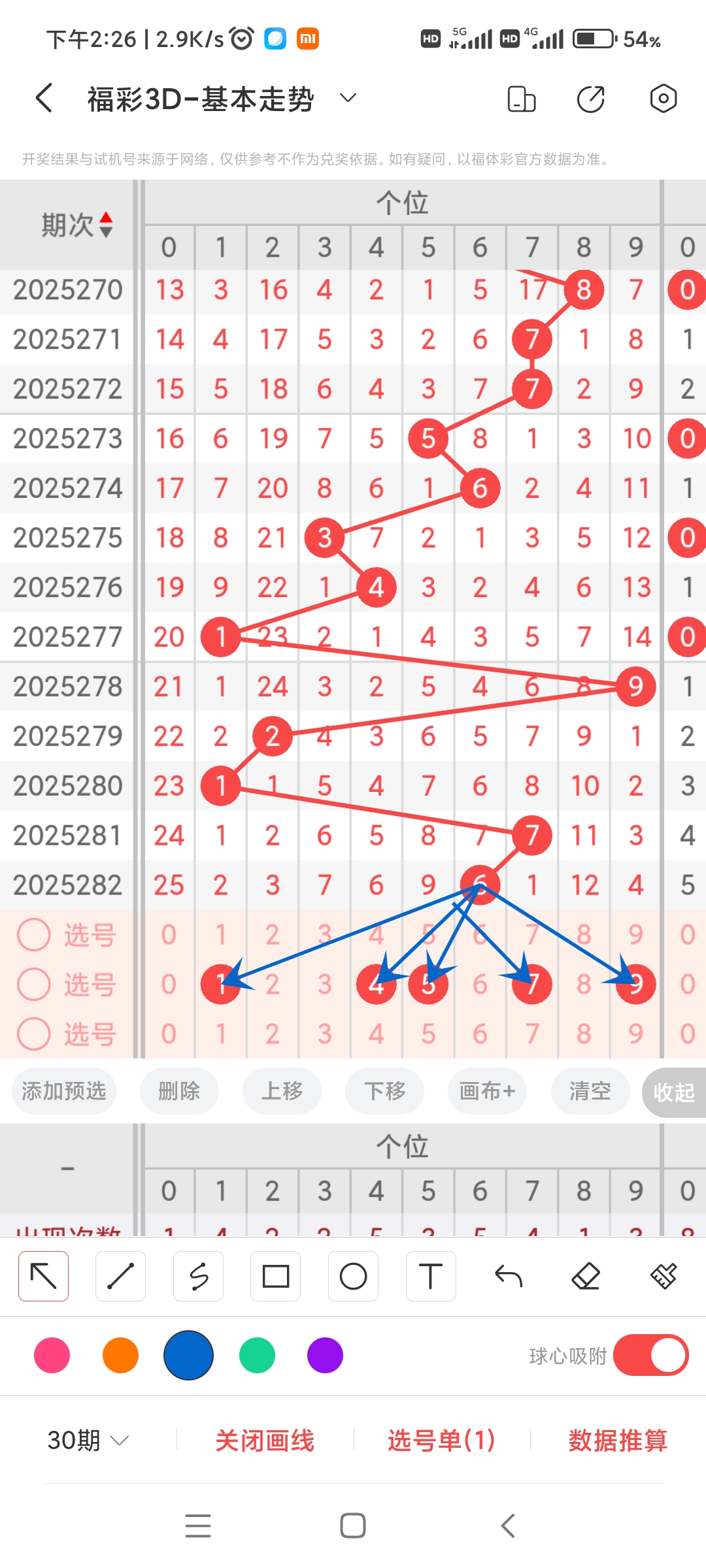Select the straight line drawing tool
Screen dimensions: 706x1568
(x=120, y=1276)
